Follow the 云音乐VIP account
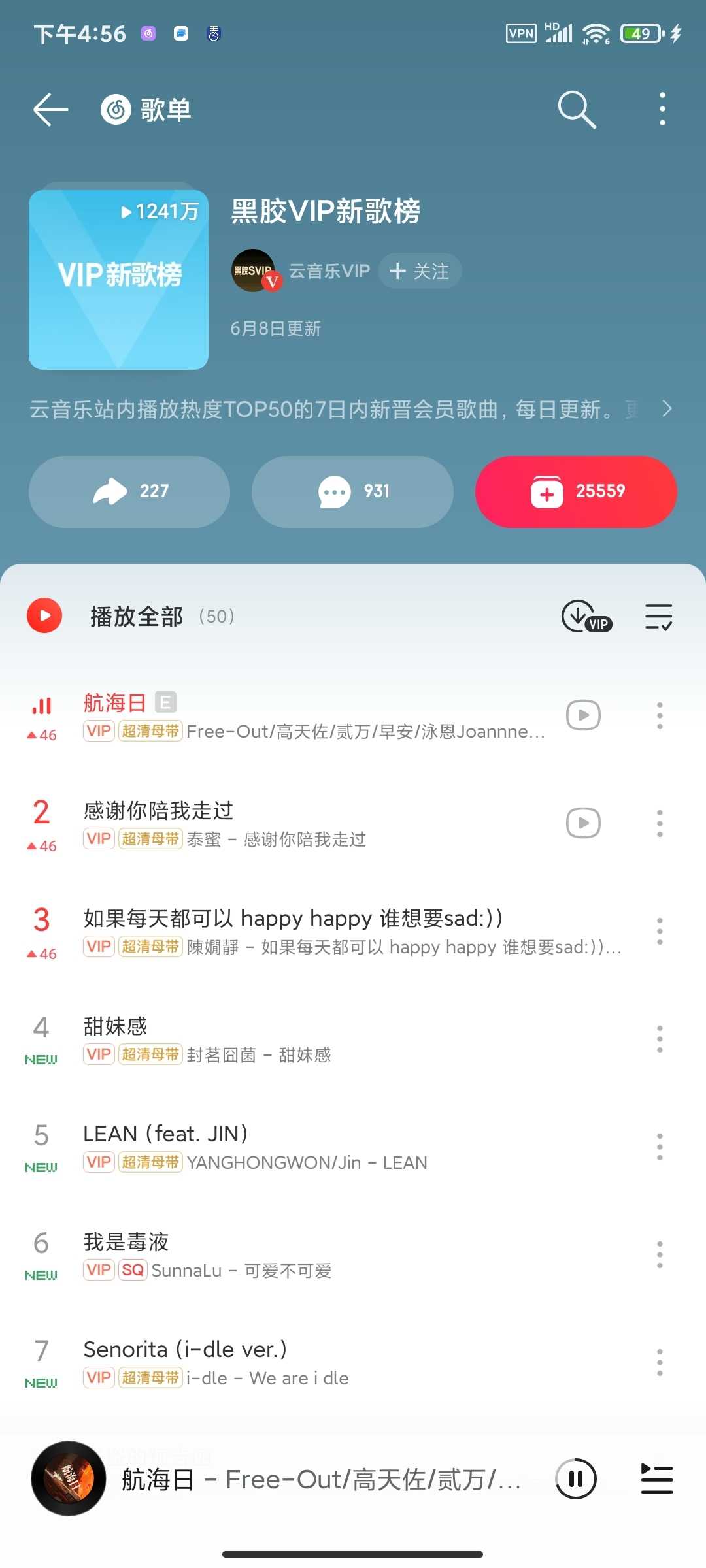The height and width of the screenshot is (1568, 706). point(420,271)
